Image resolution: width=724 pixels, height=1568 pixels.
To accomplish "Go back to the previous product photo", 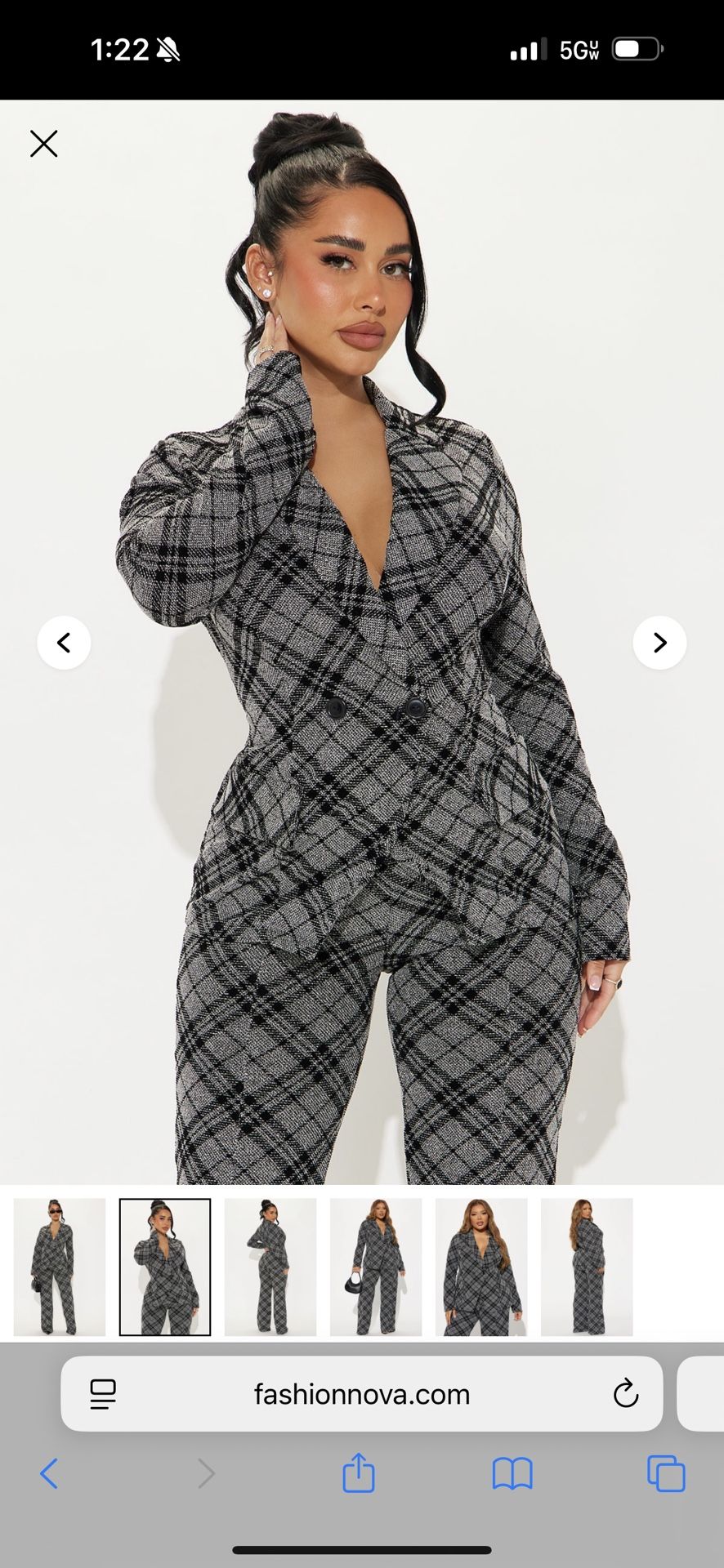I will pyautogui.click(x=65, y=643).
